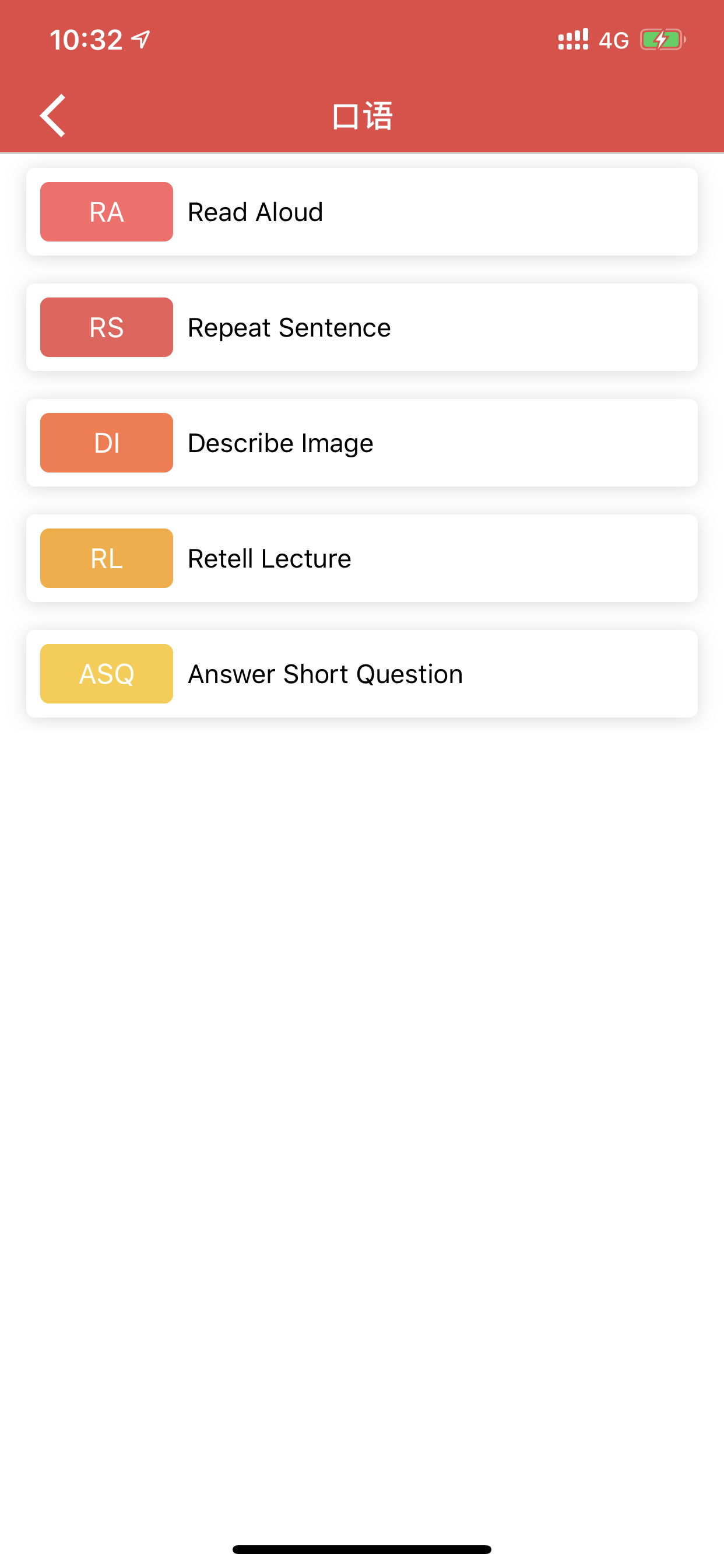Choose Answer Short Question
Viewport: 724px width, 1568px height.
pyautogui.click(x=362, y=674)
